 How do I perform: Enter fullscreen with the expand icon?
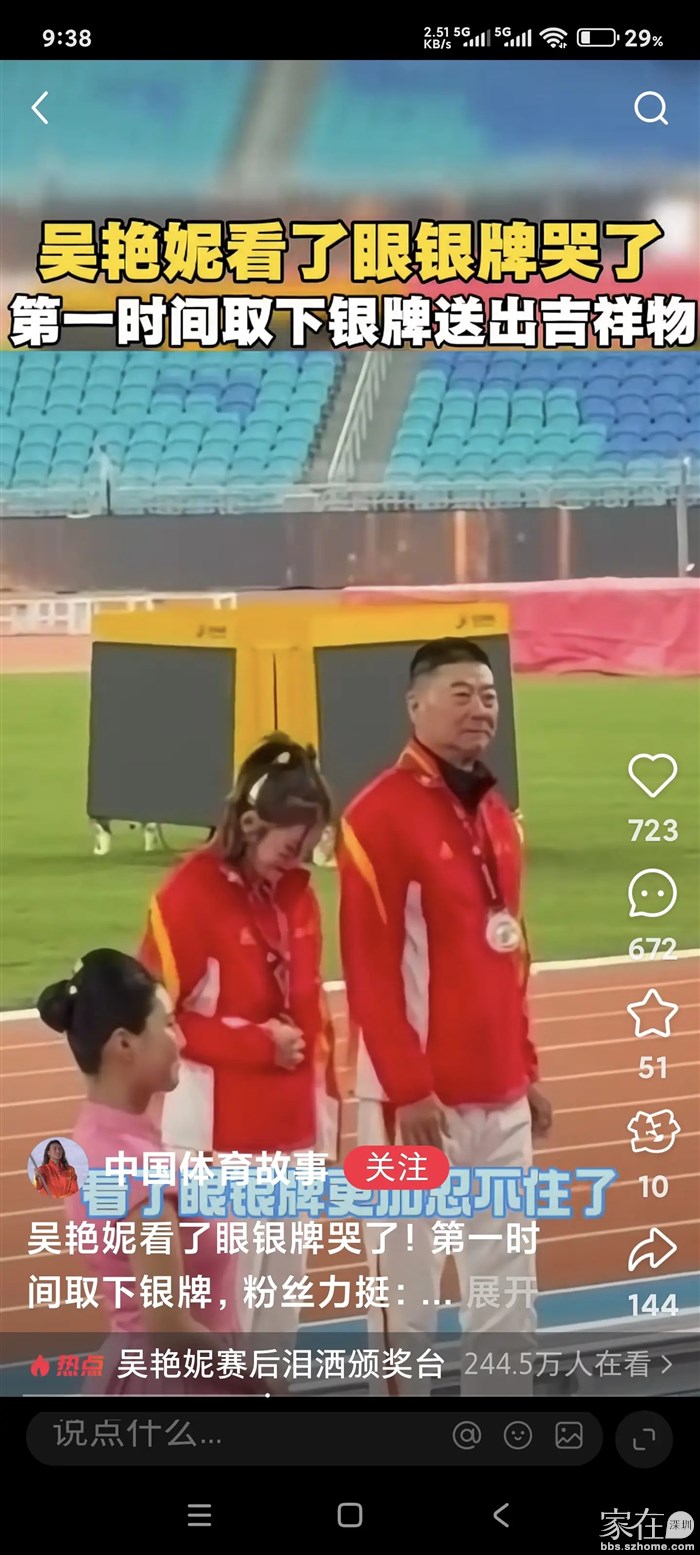[x=644, y=1438]
